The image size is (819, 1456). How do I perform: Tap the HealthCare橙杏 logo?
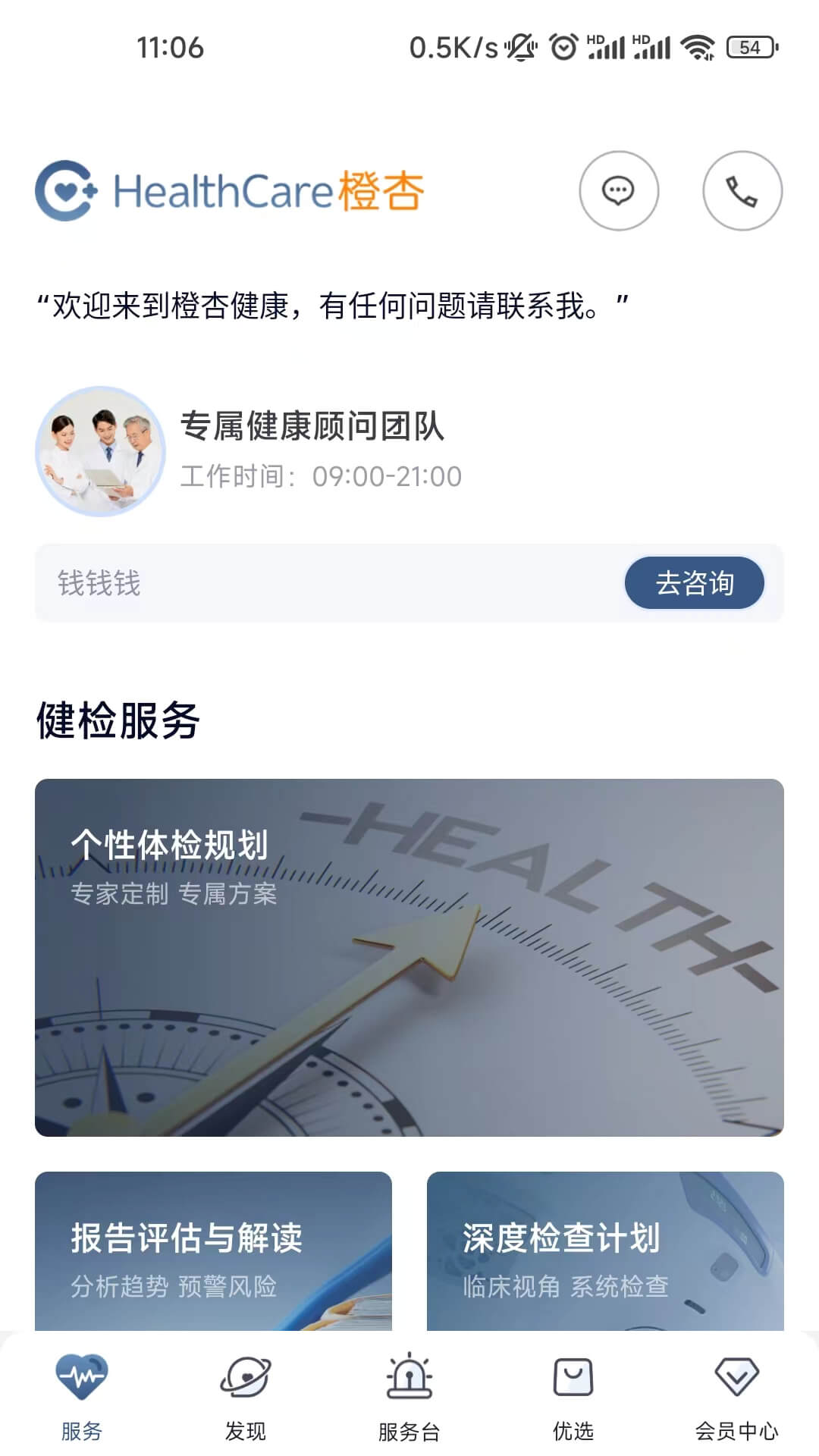point(227,191)
